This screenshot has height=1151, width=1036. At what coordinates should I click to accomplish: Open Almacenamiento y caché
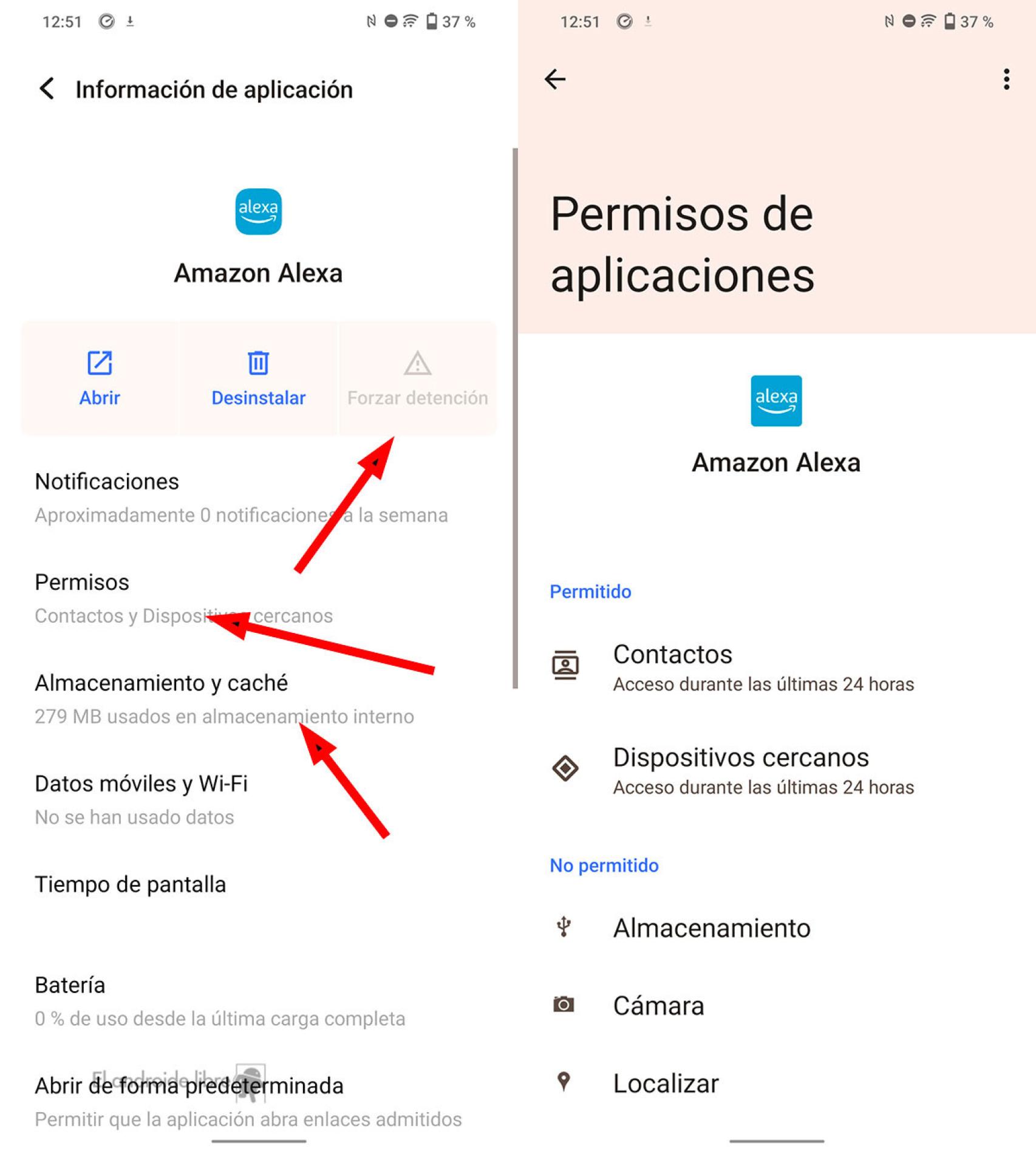point(225,699)
